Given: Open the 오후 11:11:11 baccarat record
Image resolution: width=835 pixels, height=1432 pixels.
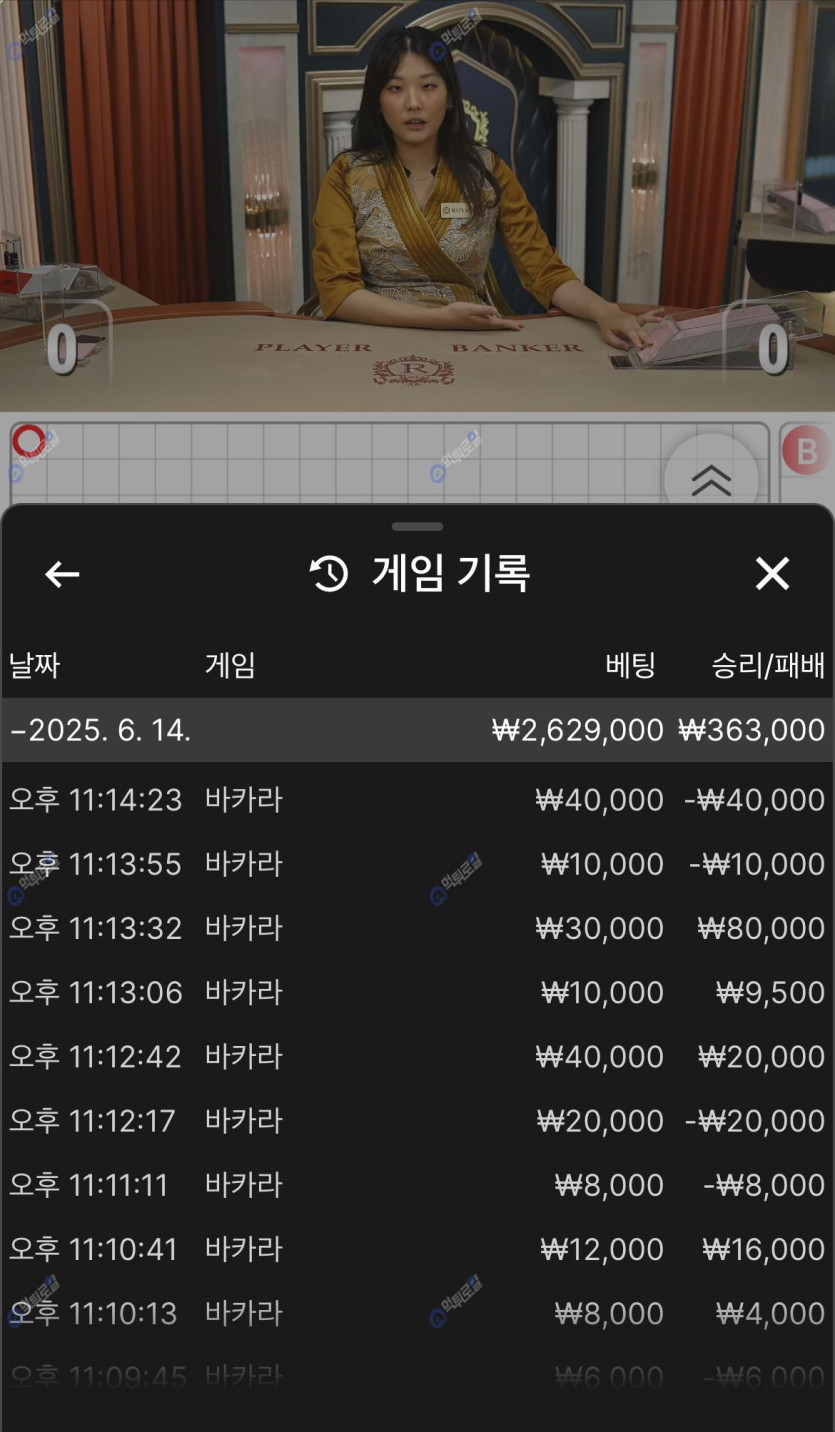Looking at the screenshot, I should click(x=417, y=1185).
